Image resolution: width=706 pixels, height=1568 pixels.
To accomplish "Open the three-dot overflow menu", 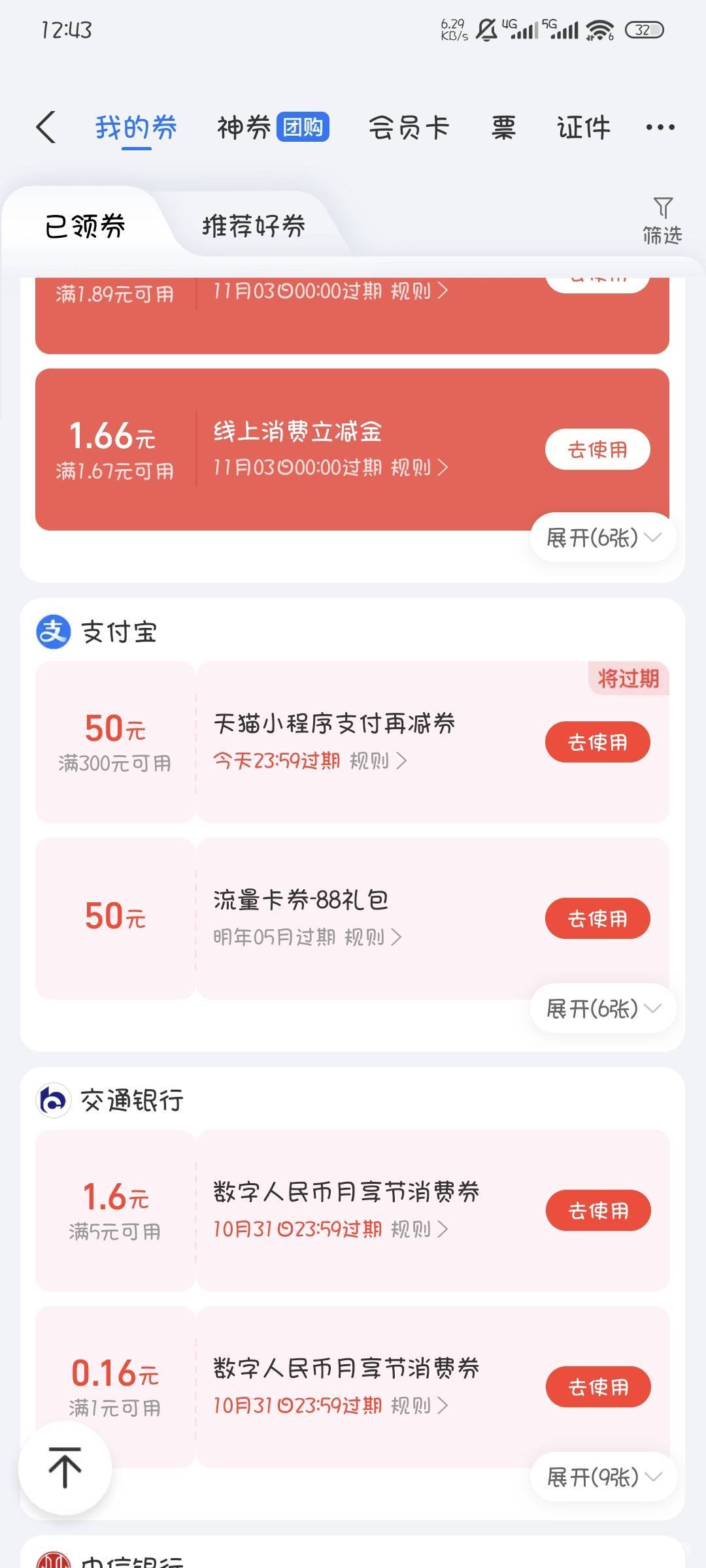I will [x=660, y=127].
